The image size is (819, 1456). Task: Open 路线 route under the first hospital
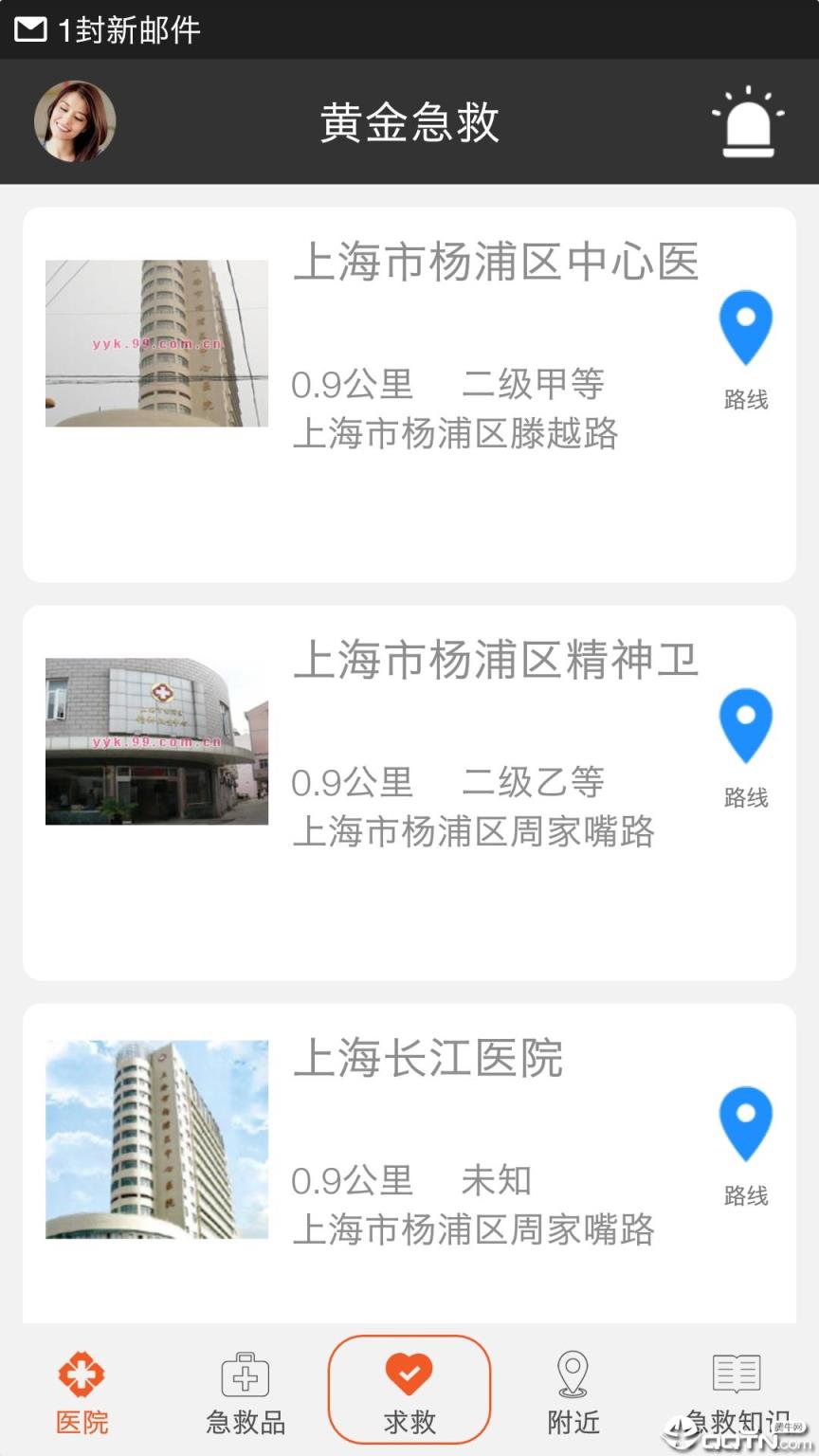click(x=745, y=400)
